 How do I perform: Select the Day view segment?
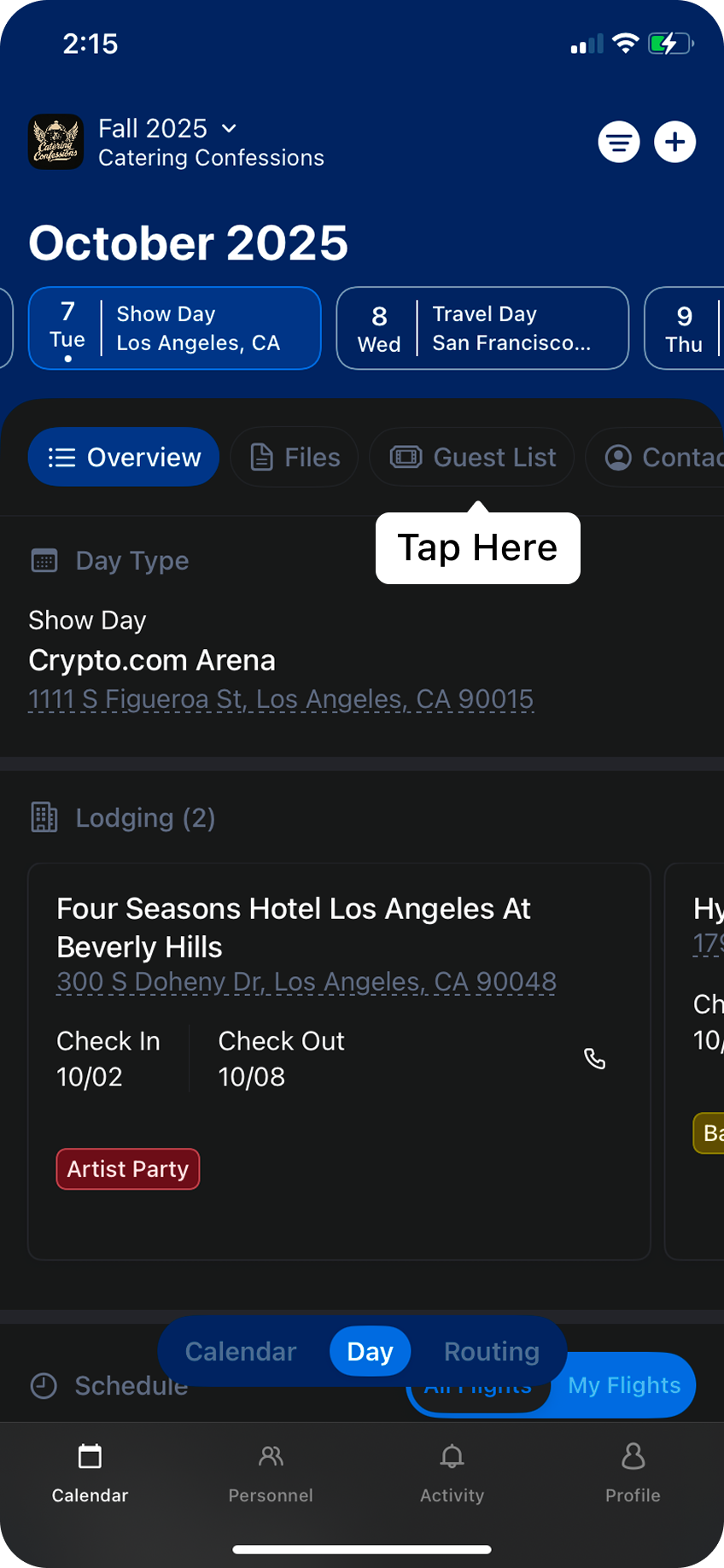point(370,1351)
